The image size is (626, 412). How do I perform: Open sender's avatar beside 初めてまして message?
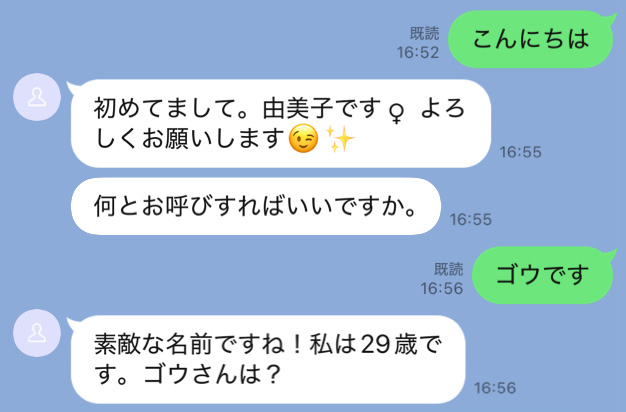click(x=36, y=97)
